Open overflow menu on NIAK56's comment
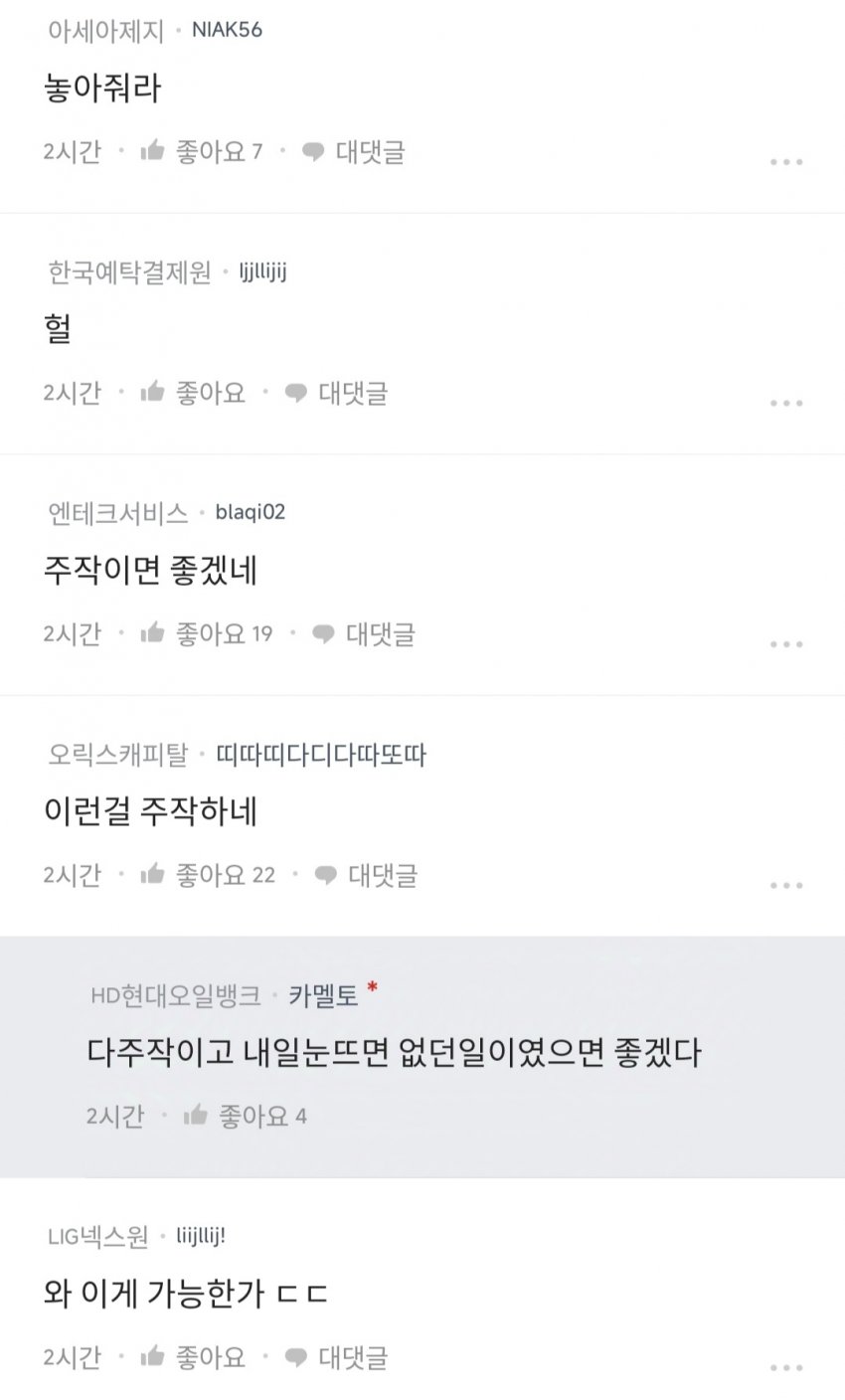The width and height of the screenshot is (845, 1400). point(785,162)
